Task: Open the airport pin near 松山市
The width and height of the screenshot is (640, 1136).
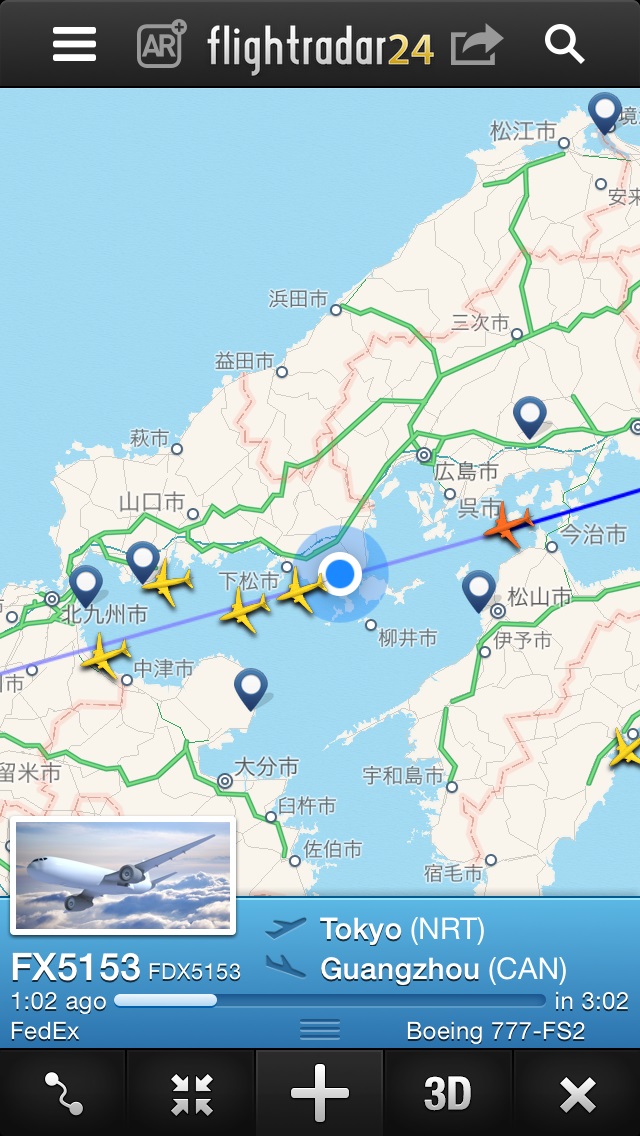Action: click(x=479, y=591)
